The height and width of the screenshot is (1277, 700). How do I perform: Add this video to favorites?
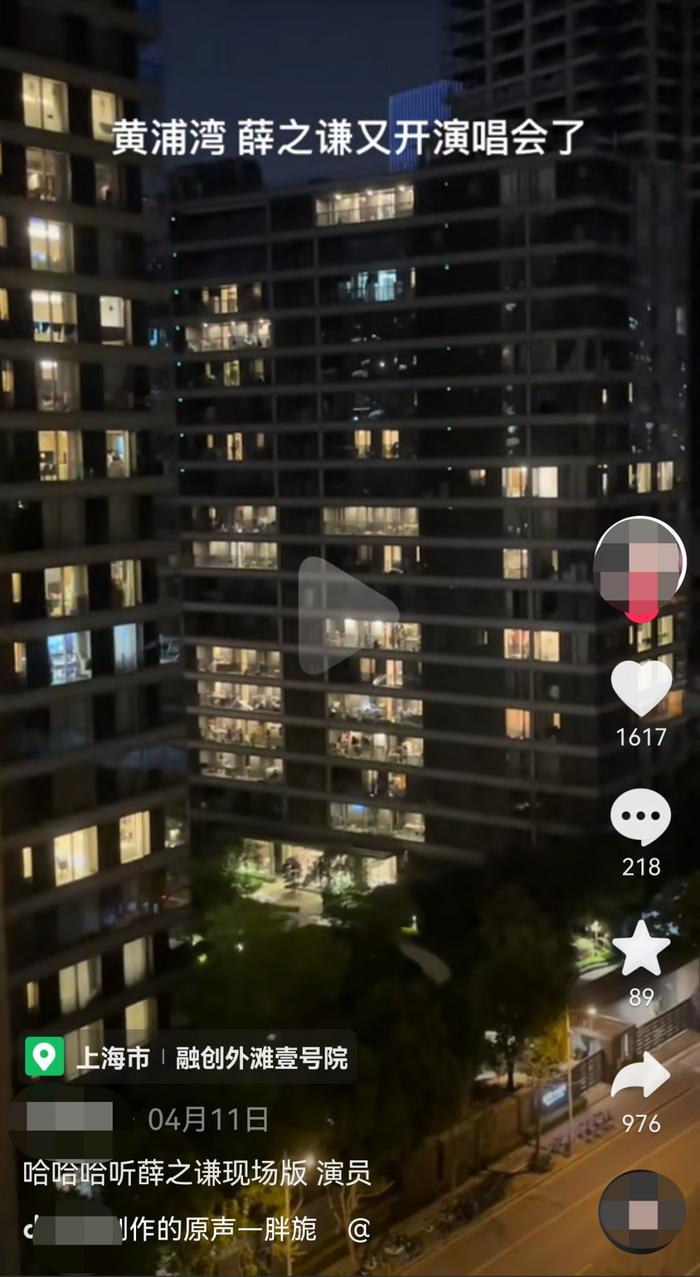point(641,948)
